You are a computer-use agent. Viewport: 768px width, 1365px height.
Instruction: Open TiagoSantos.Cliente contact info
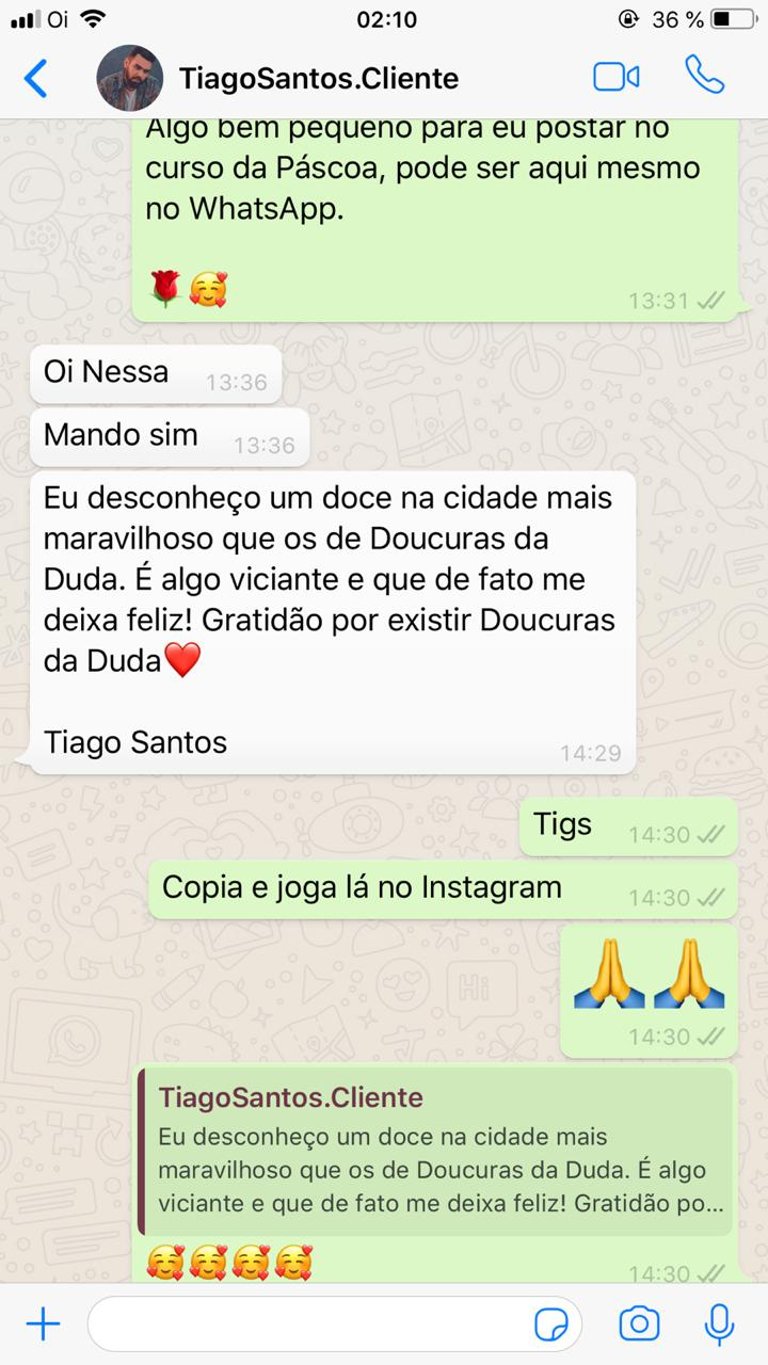318,78
